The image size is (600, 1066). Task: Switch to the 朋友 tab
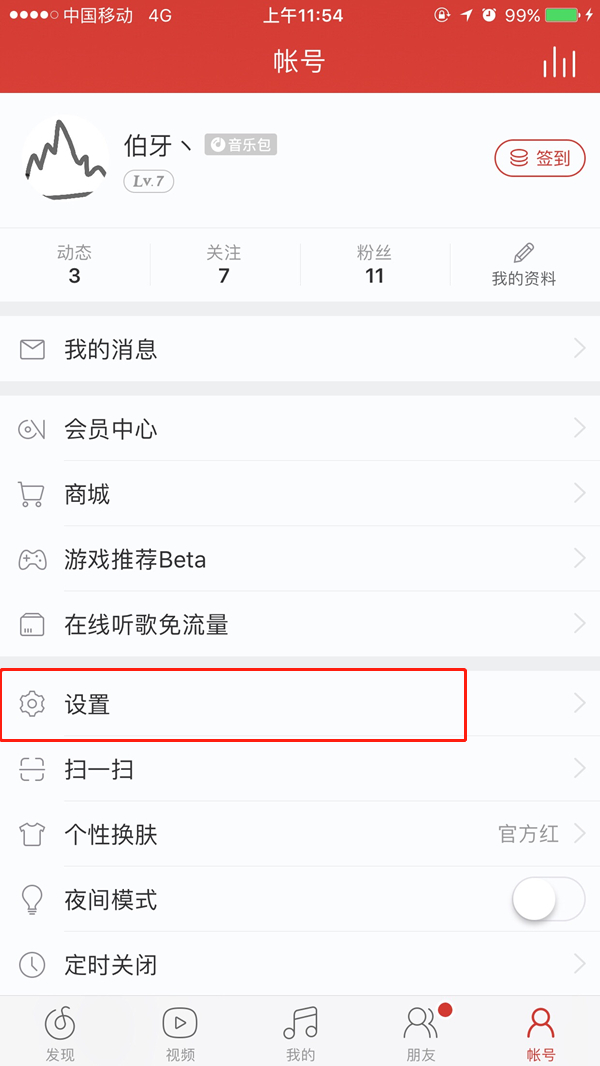[x=421, y=1032]
